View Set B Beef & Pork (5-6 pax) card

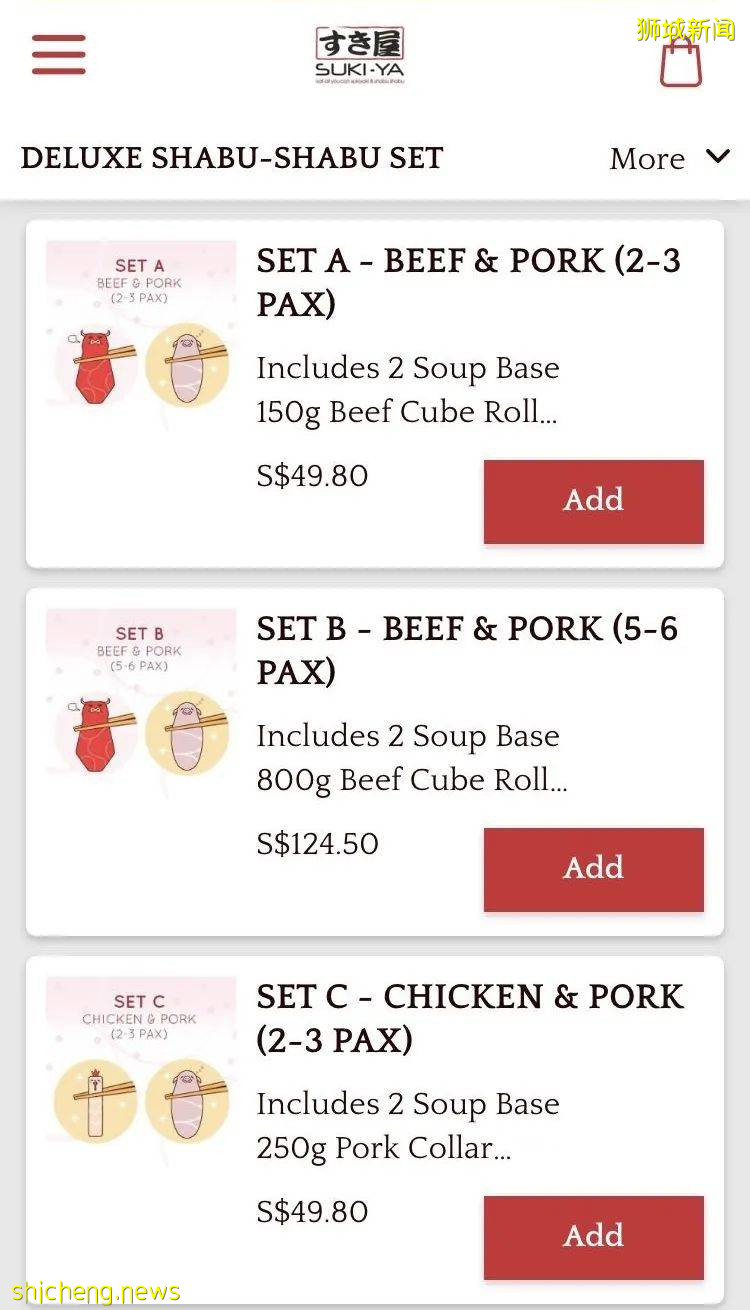tap(467, 650)
